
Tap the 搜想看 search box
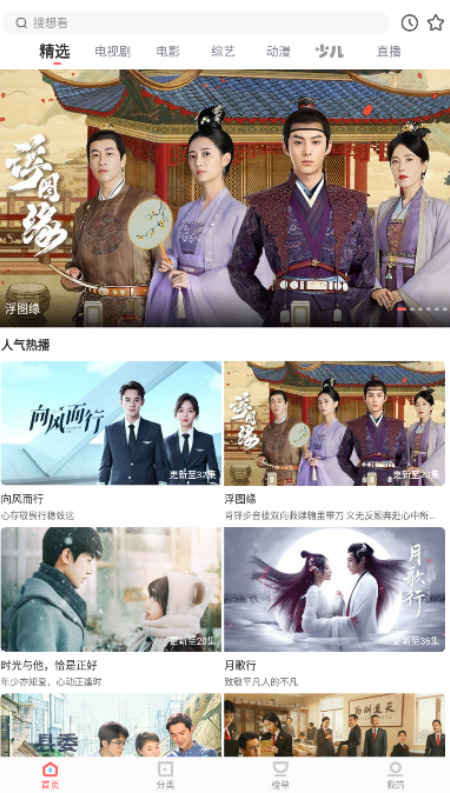[x=196, y=23]
